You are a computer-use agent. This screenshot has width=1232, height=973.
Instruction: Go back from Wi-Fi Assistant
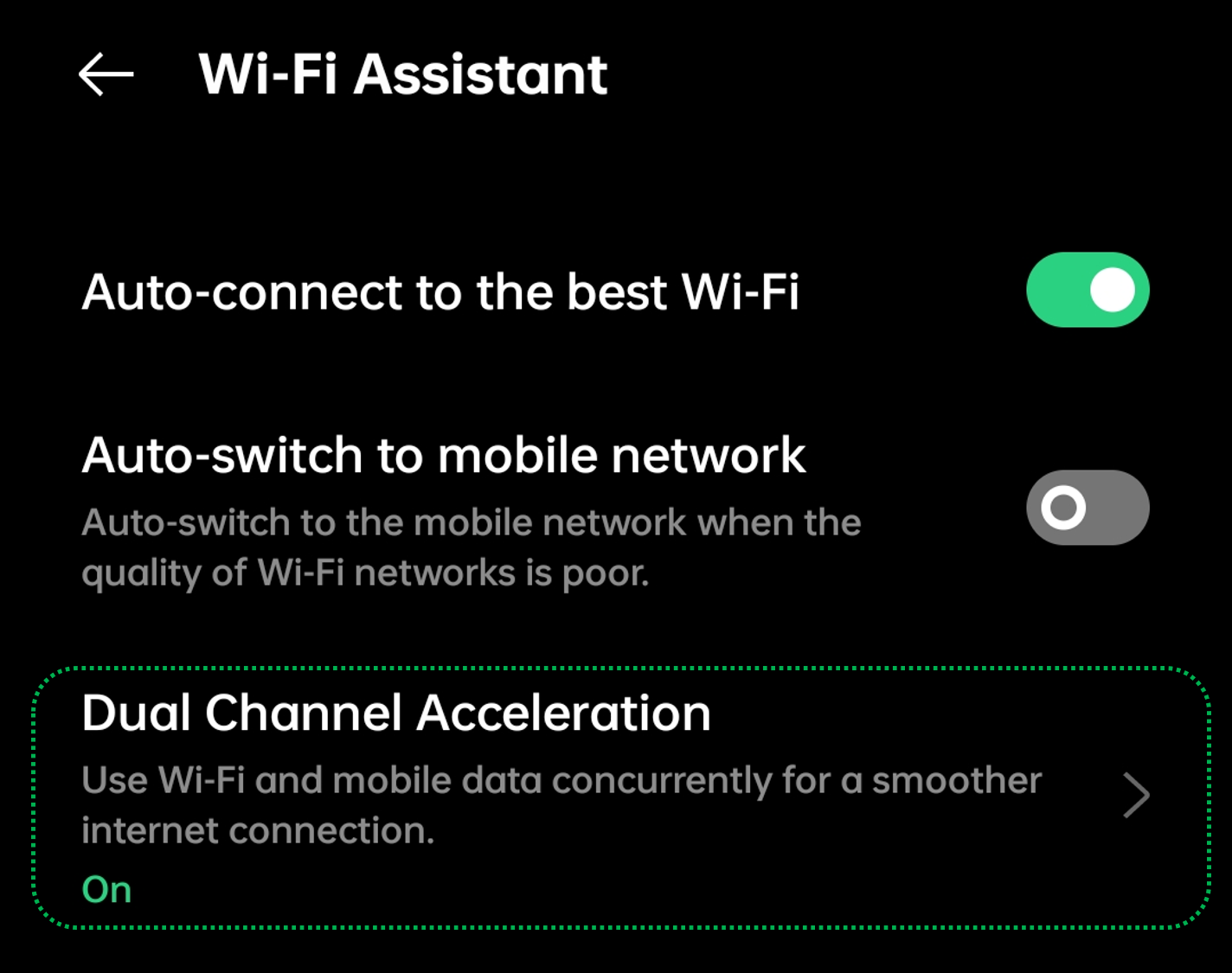(106, 74)
